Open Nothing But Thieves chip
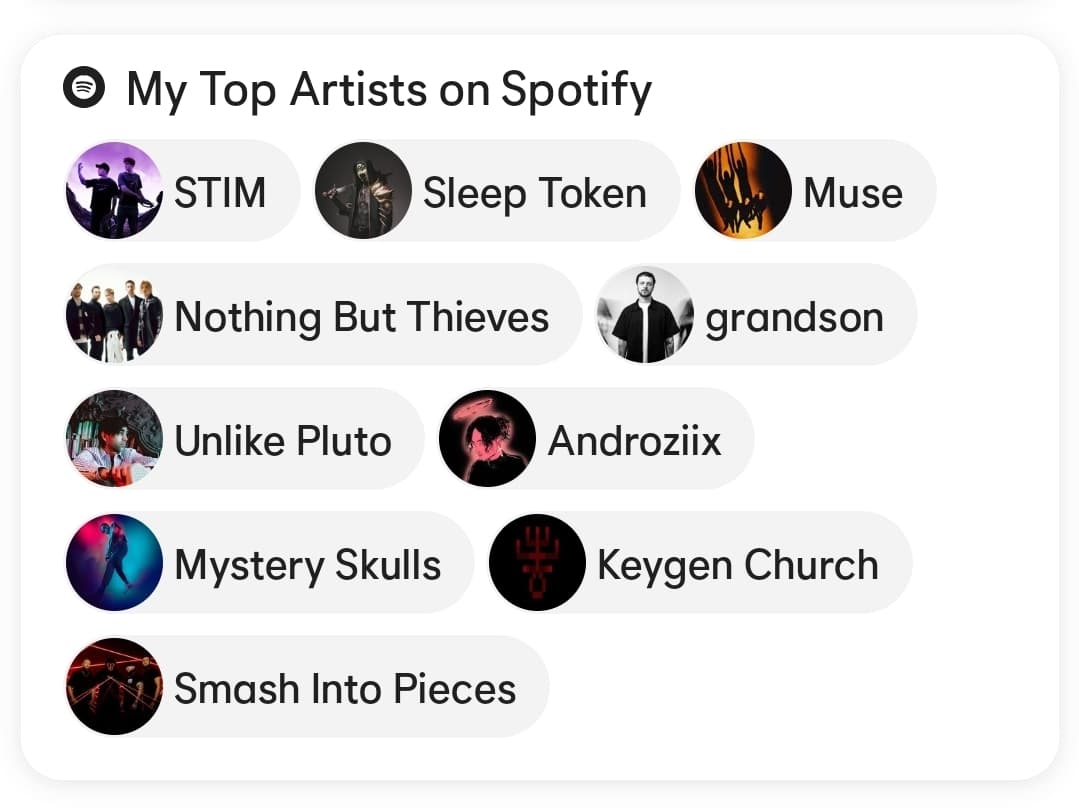This screenshot has width=1079, height=811. [322, 315]
